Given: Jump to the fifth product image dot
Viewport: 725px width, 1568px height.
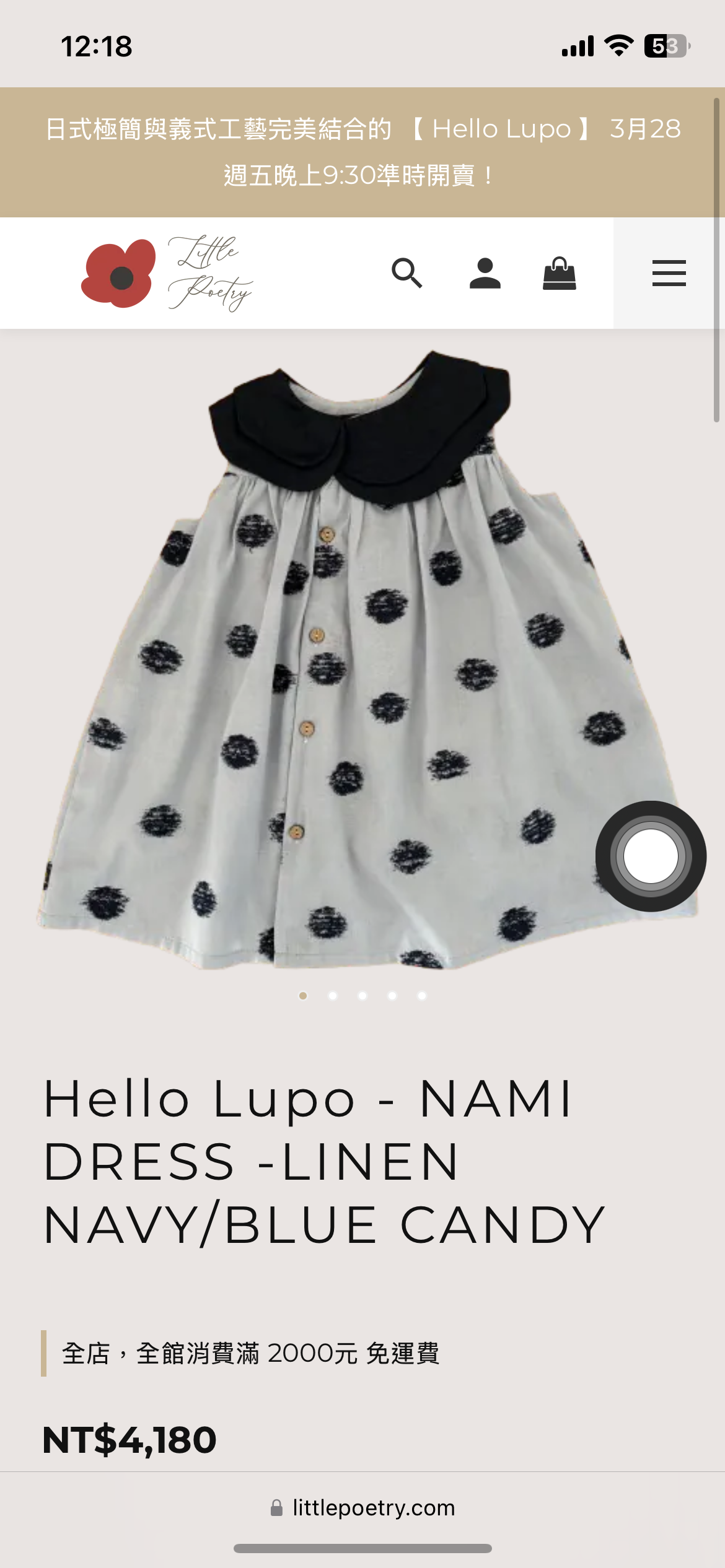Looking at the screenshot, I should (x=422, y=996).
